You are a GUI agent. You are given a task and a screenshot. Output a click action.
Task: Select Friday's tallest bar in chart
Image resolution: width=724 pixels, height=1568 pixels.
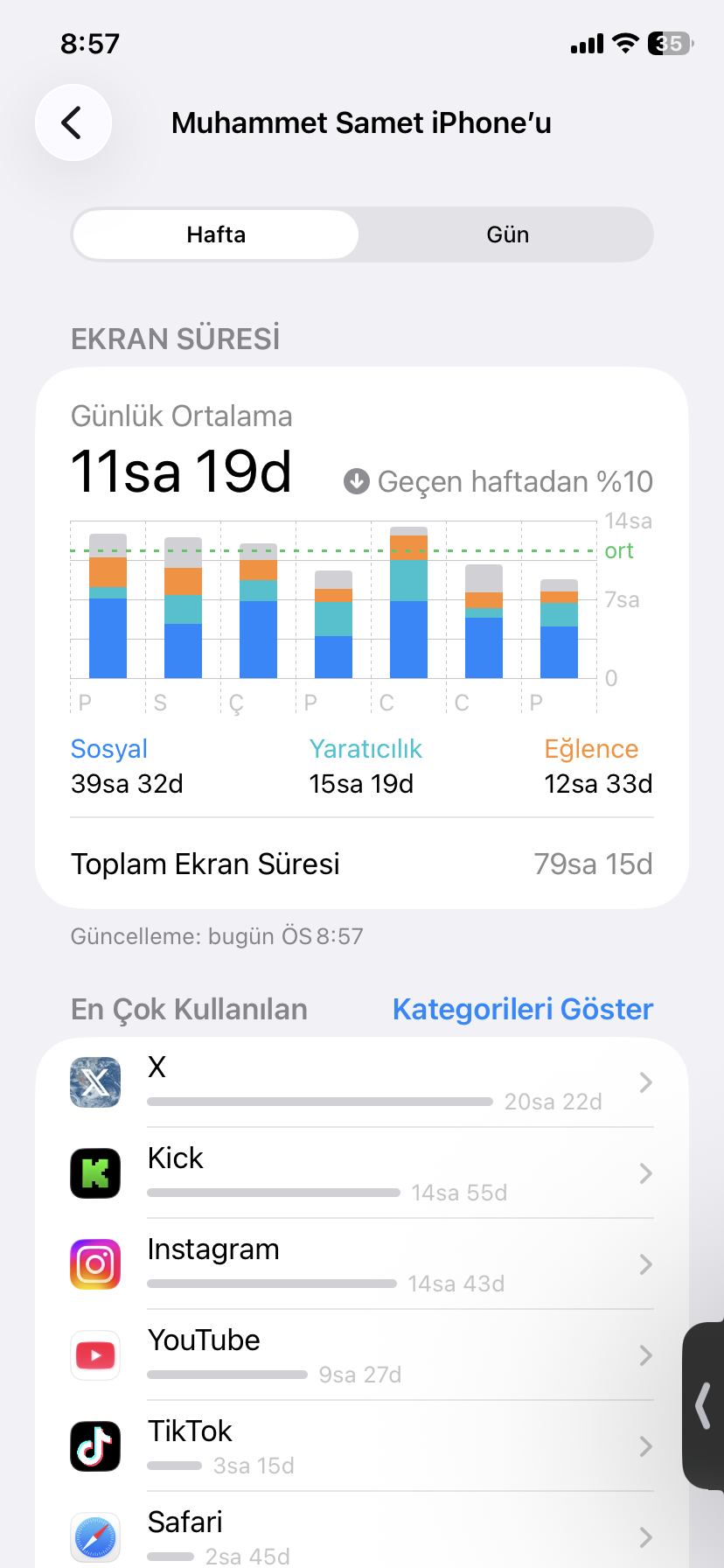[x=408, y=602]
